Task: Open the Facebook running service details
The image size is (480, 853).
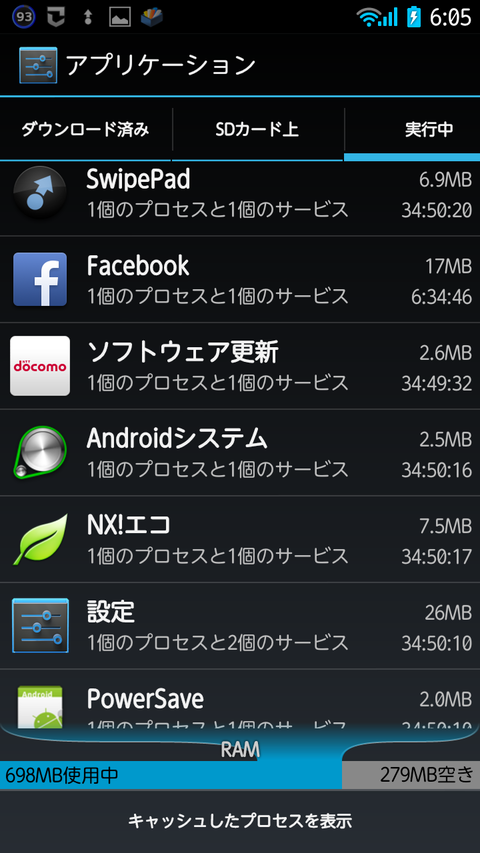Action: pyautogui.click(x=240, y=279)
